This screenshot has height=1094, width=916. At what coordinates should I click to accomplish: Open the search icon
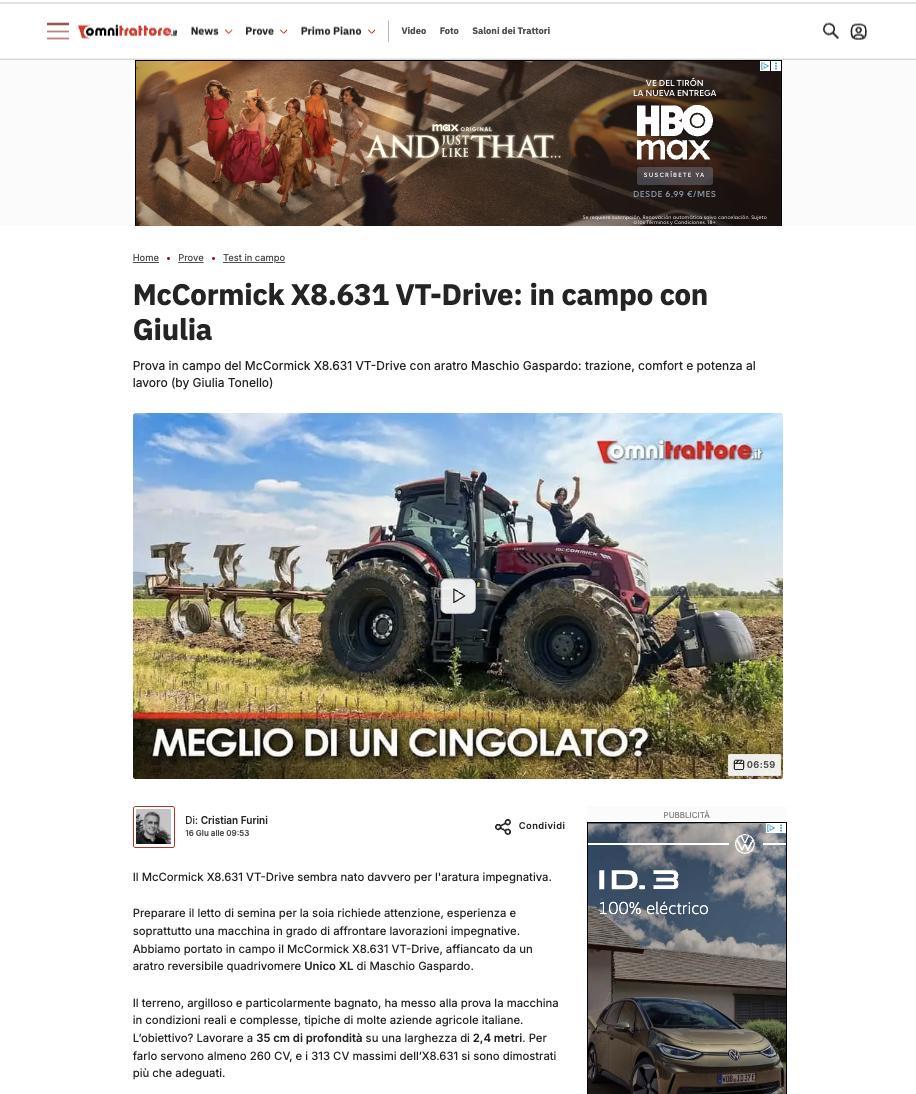click(830, 31)
